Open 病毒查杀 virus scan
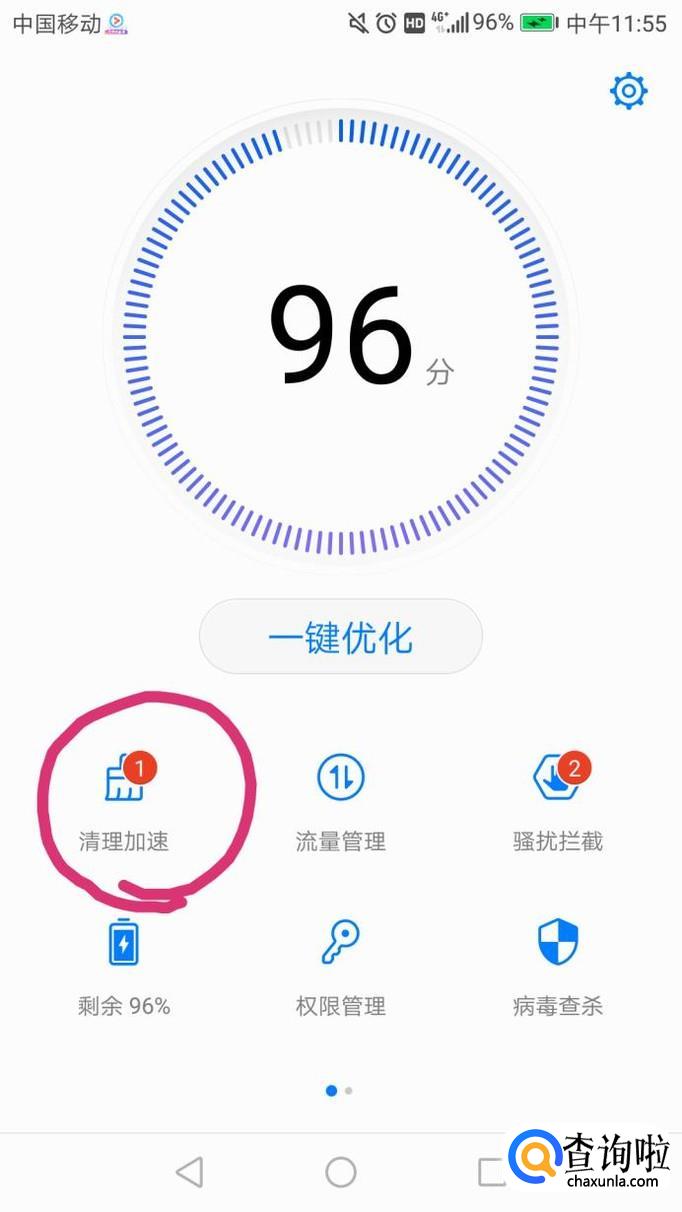 point(558,964)
